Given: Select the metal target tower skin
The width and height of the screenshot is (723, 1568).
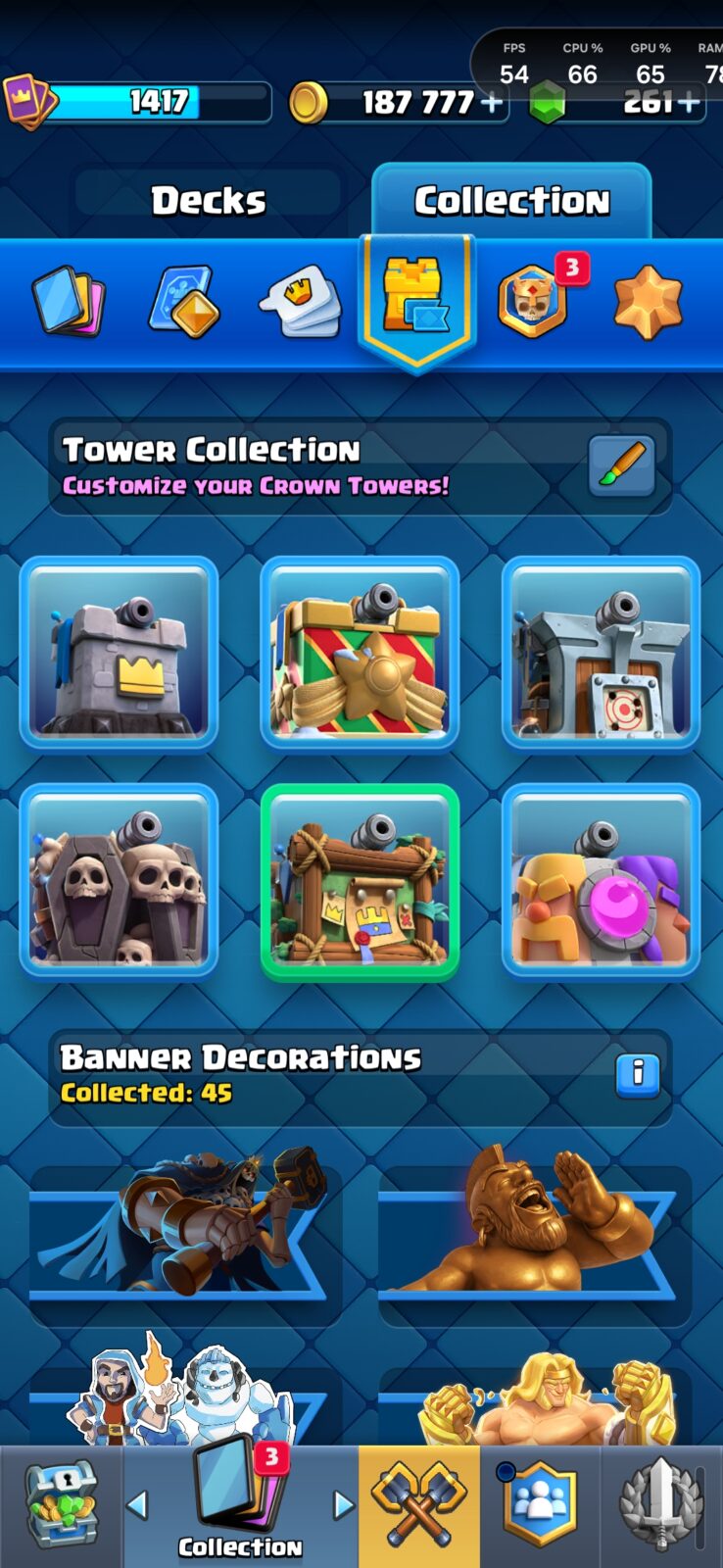Looking at the screenshot, I should tap(601, 652).
